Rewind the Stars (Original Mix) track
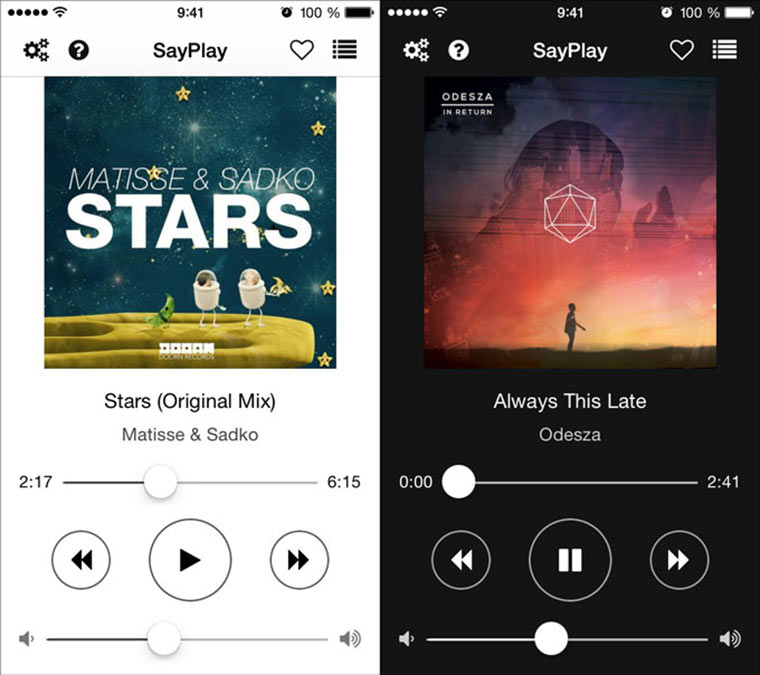Image resolution: width=760 pixels, height=675 pixels. point(81,560)
